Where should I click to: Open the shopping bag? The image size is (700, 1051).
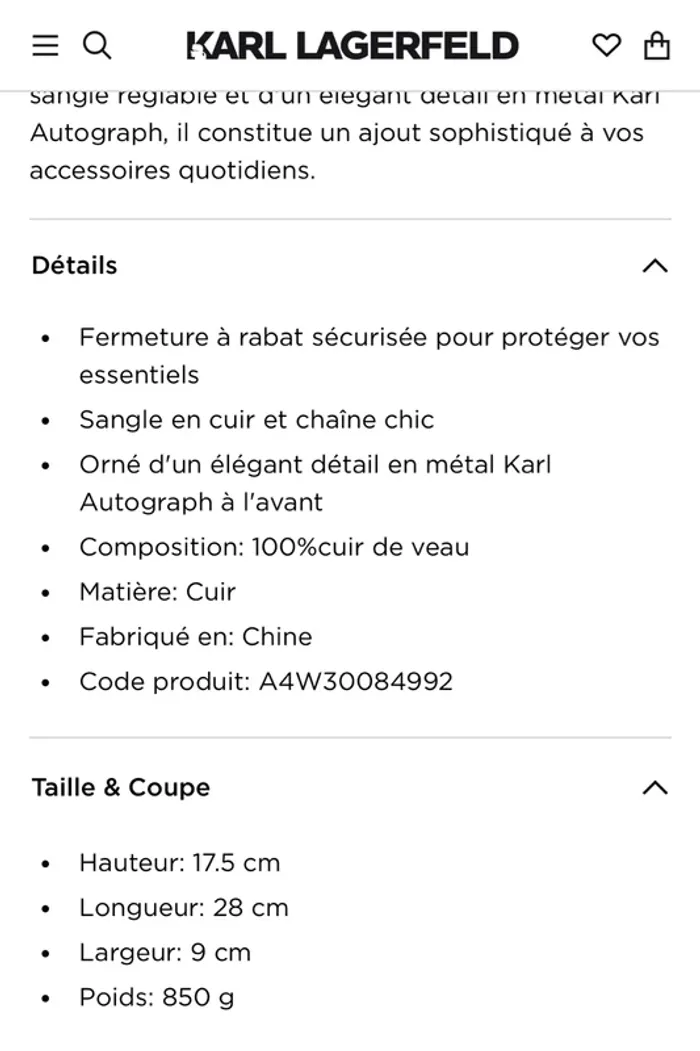pos(657,45)
